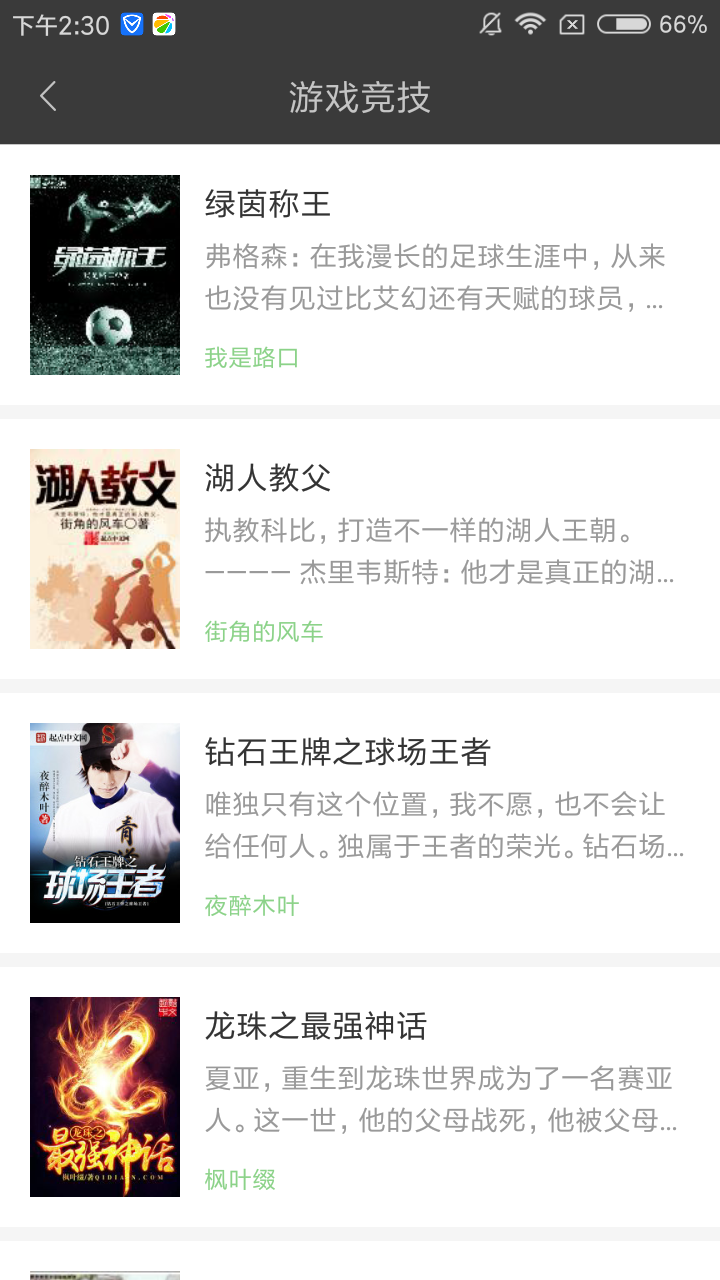Tap the missing SIM card status icon

point(574,24)
